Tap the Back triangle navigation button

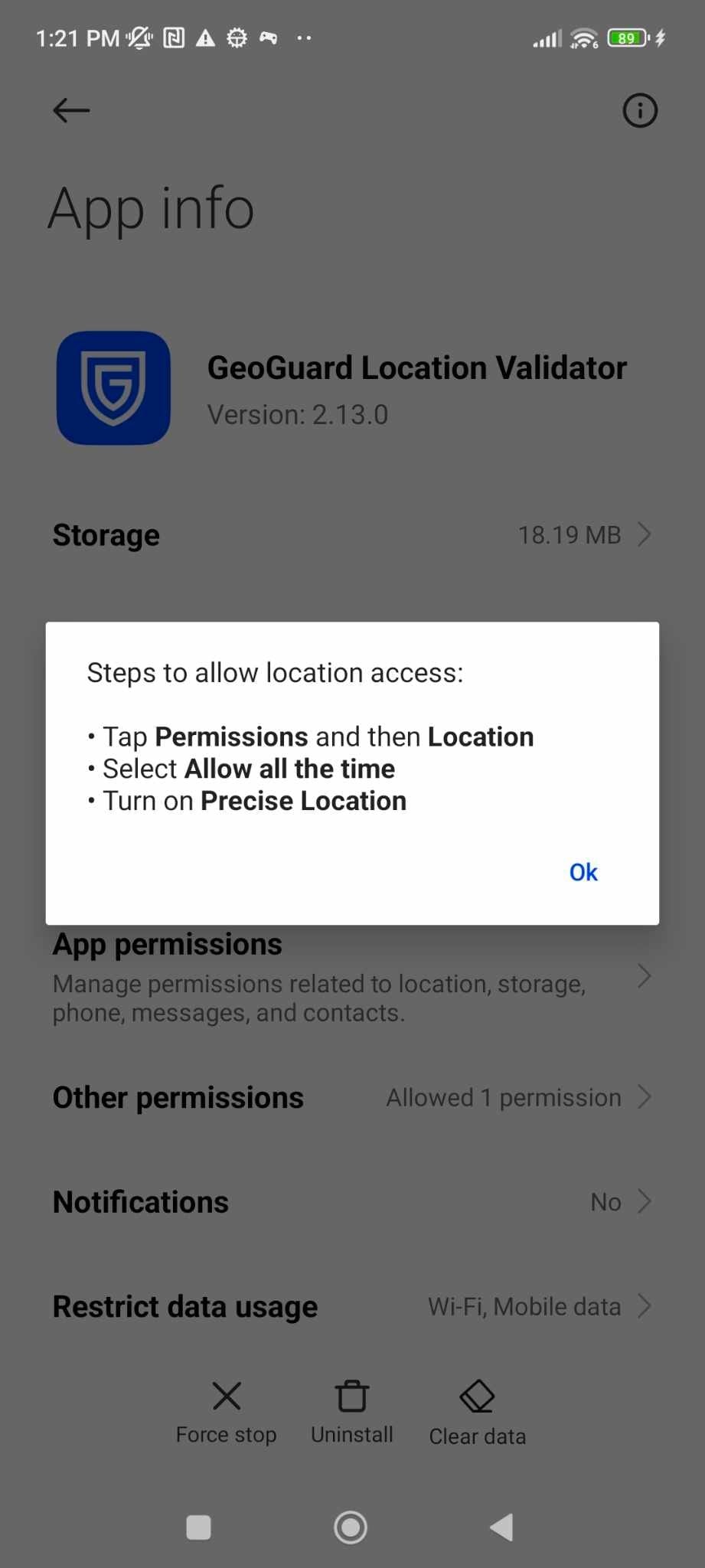point(501,1527)
